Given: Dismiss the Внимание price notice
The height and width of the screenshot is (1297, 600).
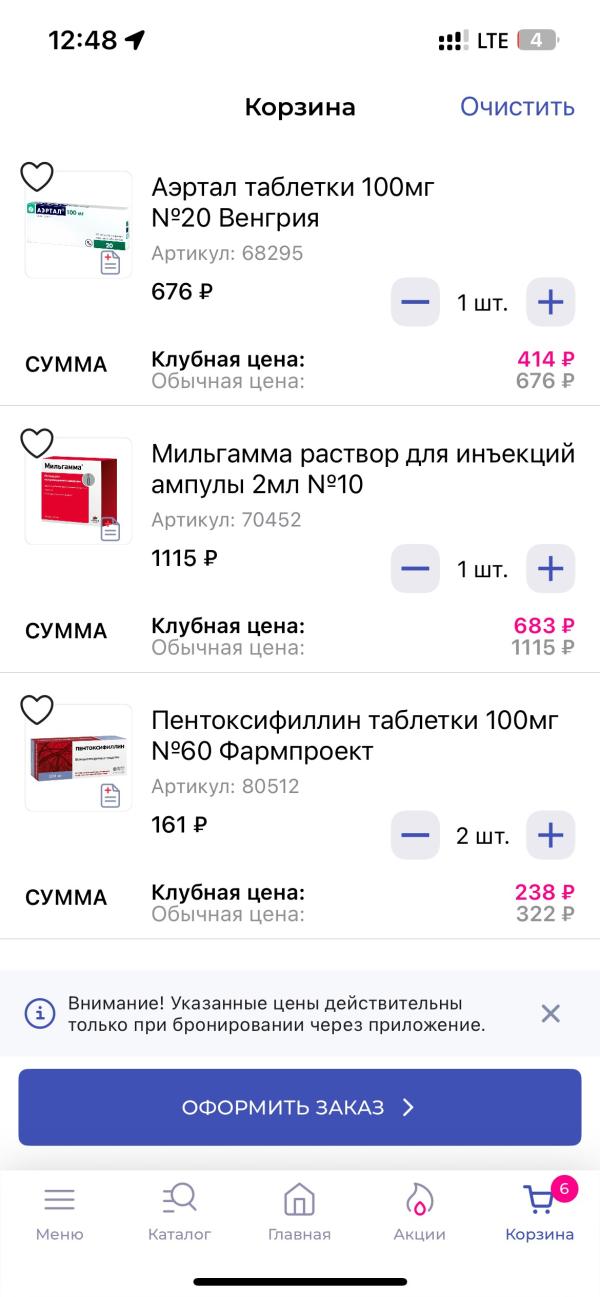Looking at the screenshot, I should 550,1013.
